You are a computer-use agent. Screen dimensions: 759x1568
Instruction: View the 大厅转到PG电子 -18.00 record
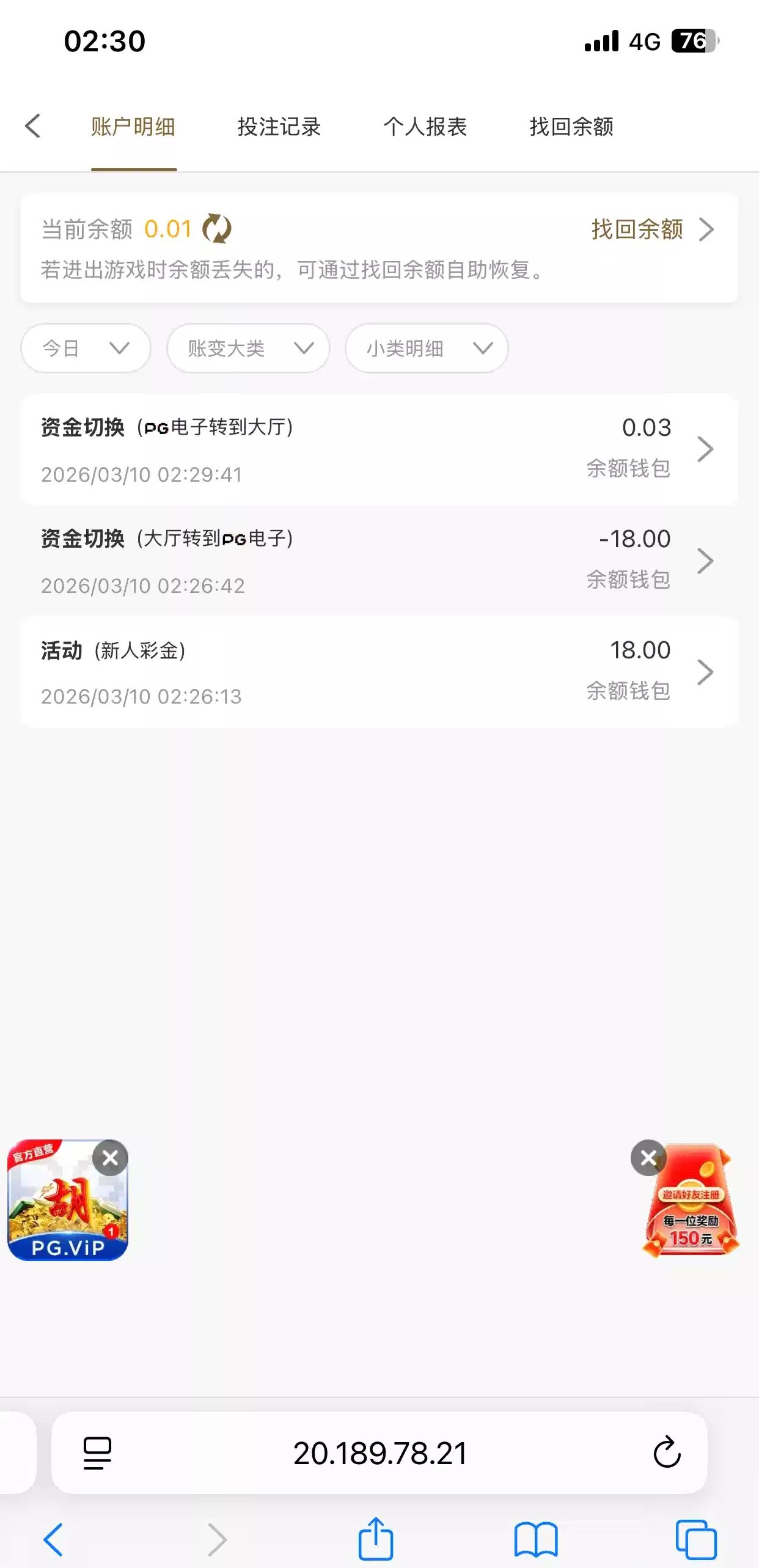[x=379, y=561]
